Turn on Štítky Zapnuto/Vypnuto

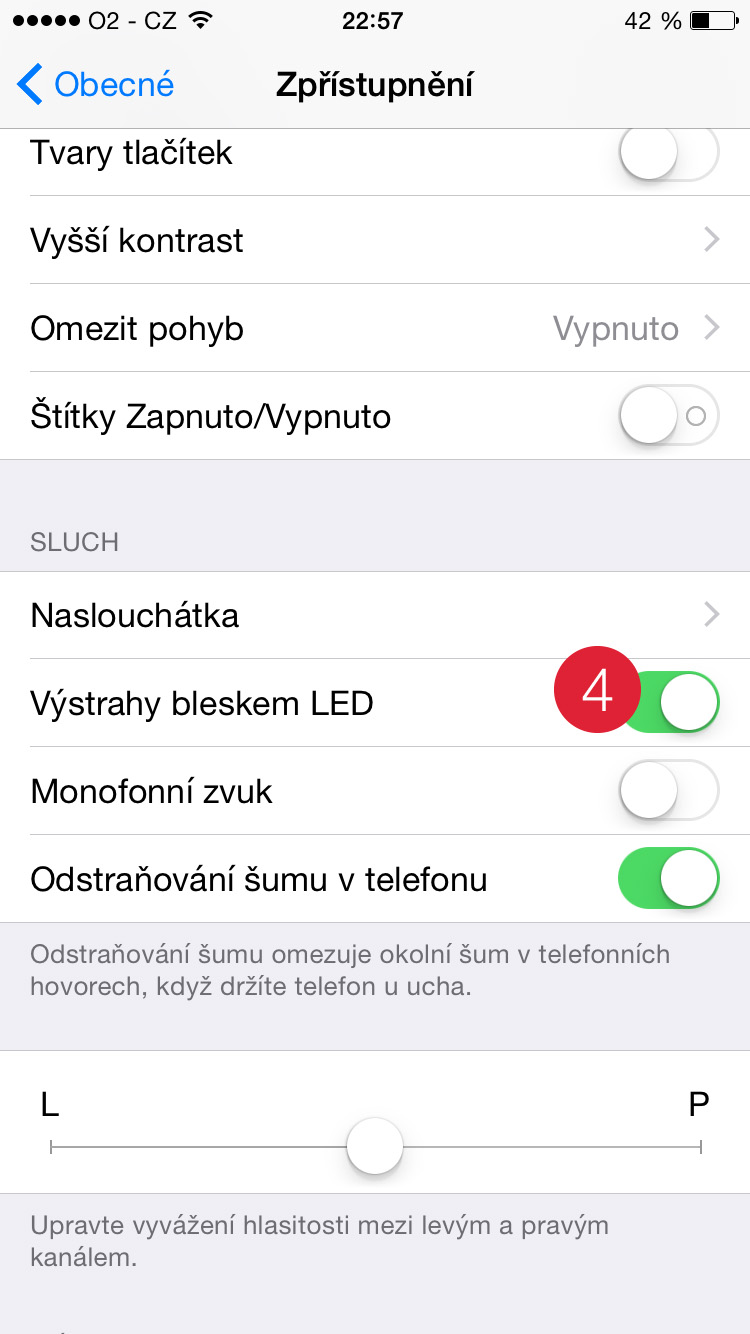[x=669, y=416]
